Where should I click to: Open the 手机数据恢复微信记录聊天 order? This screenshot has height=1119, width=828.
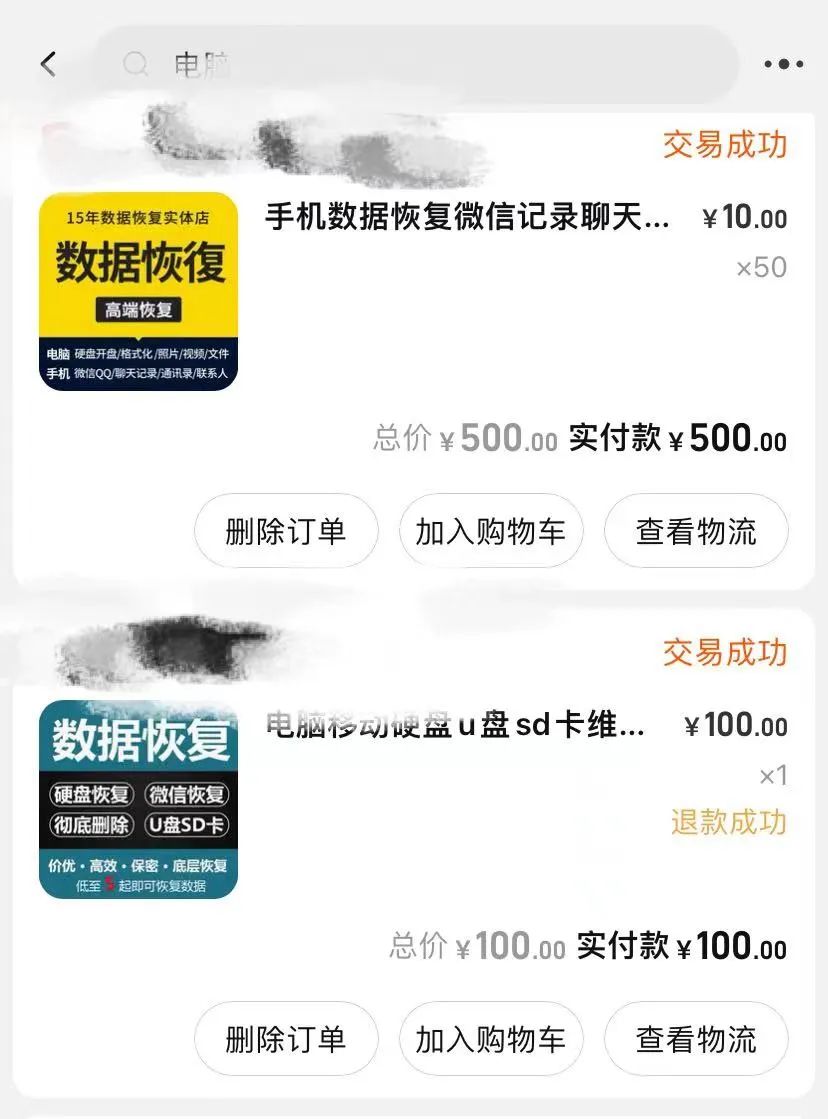click(467, 217)
